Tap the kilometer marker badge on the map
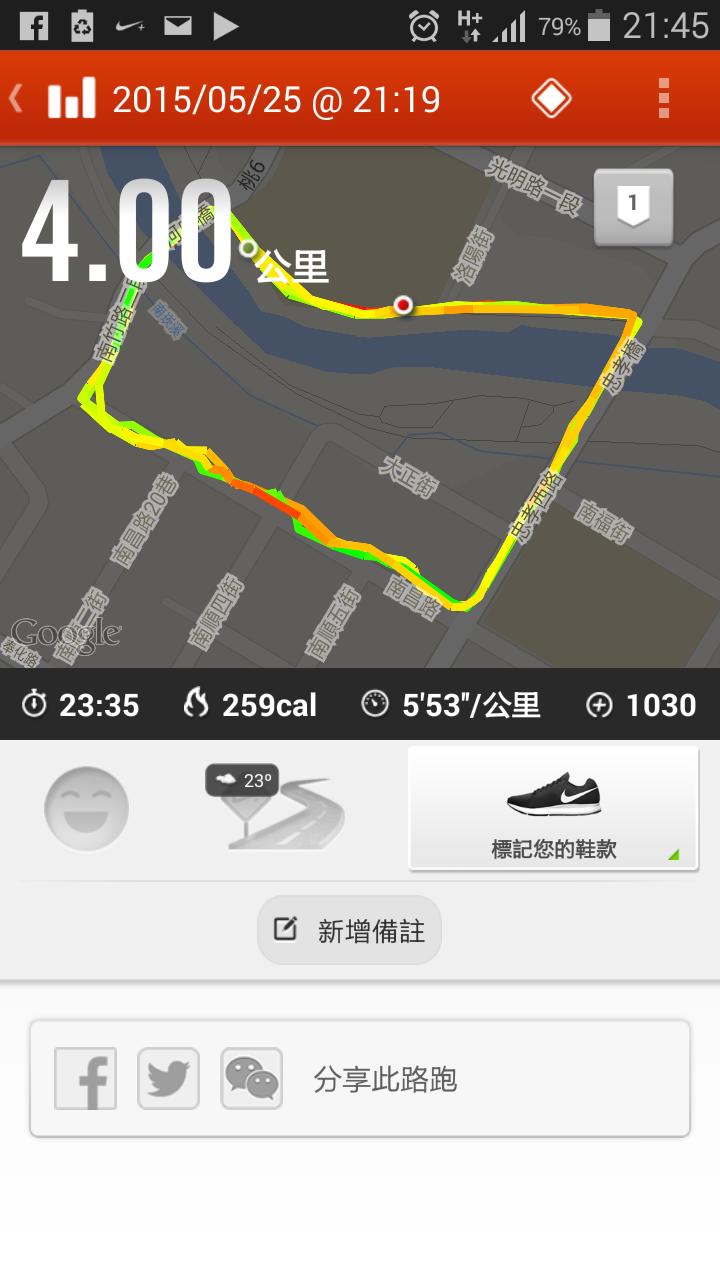720x1280 pixels. point(633,207)
